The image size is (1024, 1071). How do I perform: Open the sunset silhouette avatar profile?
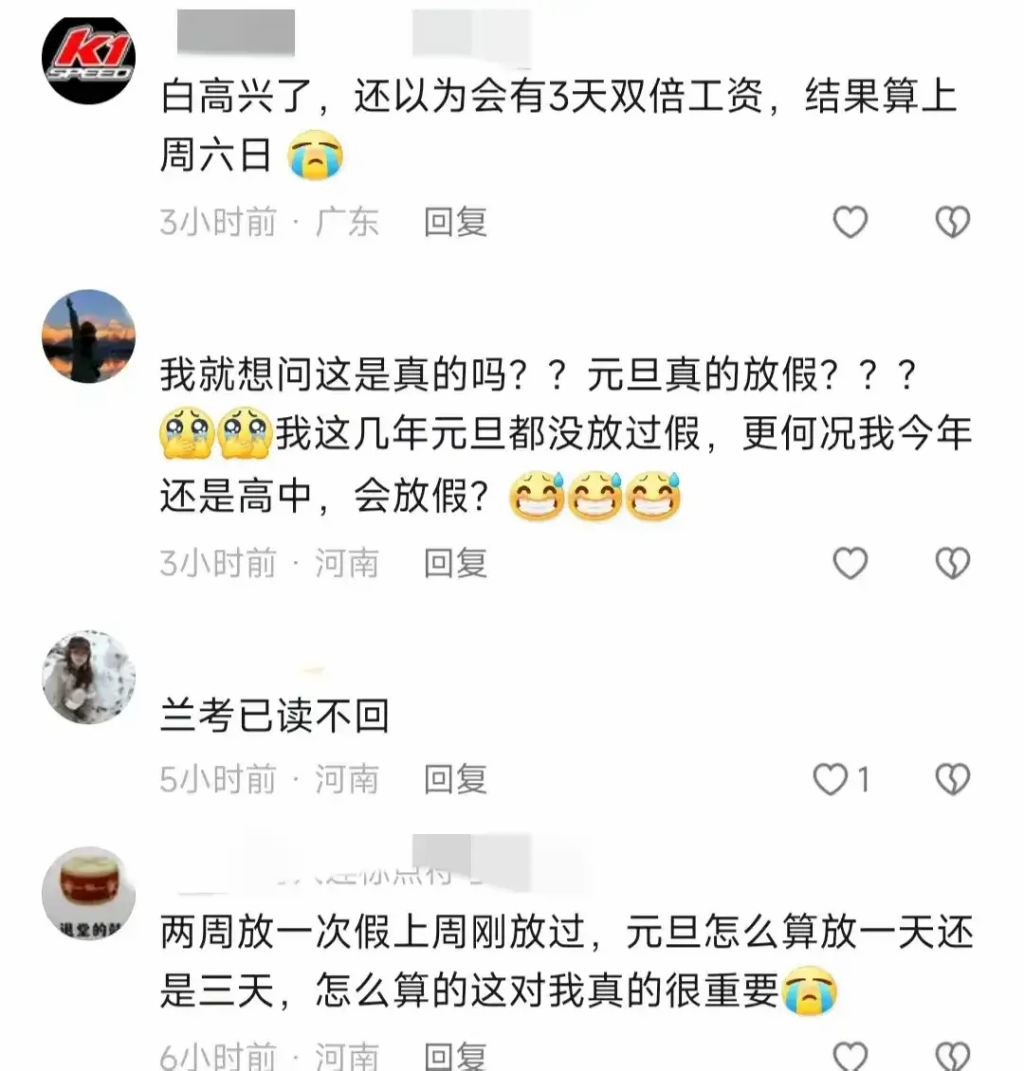88,336
